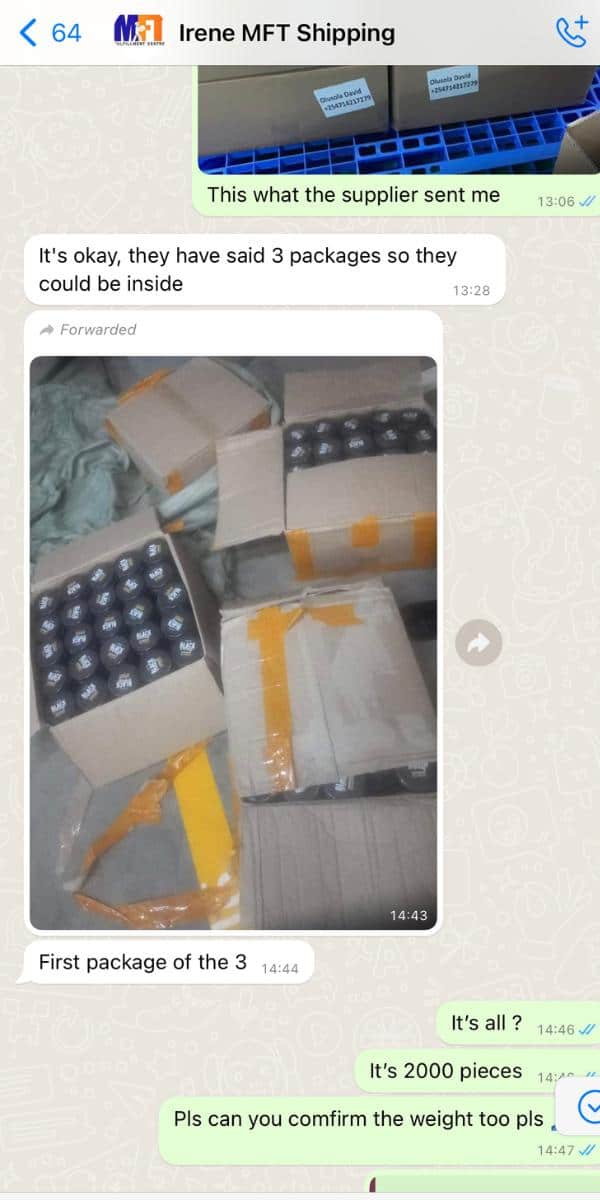Start a call with Irene MFT Shipping
Image resolution: width=600 pixels, height=1200 pixels.
570,32
